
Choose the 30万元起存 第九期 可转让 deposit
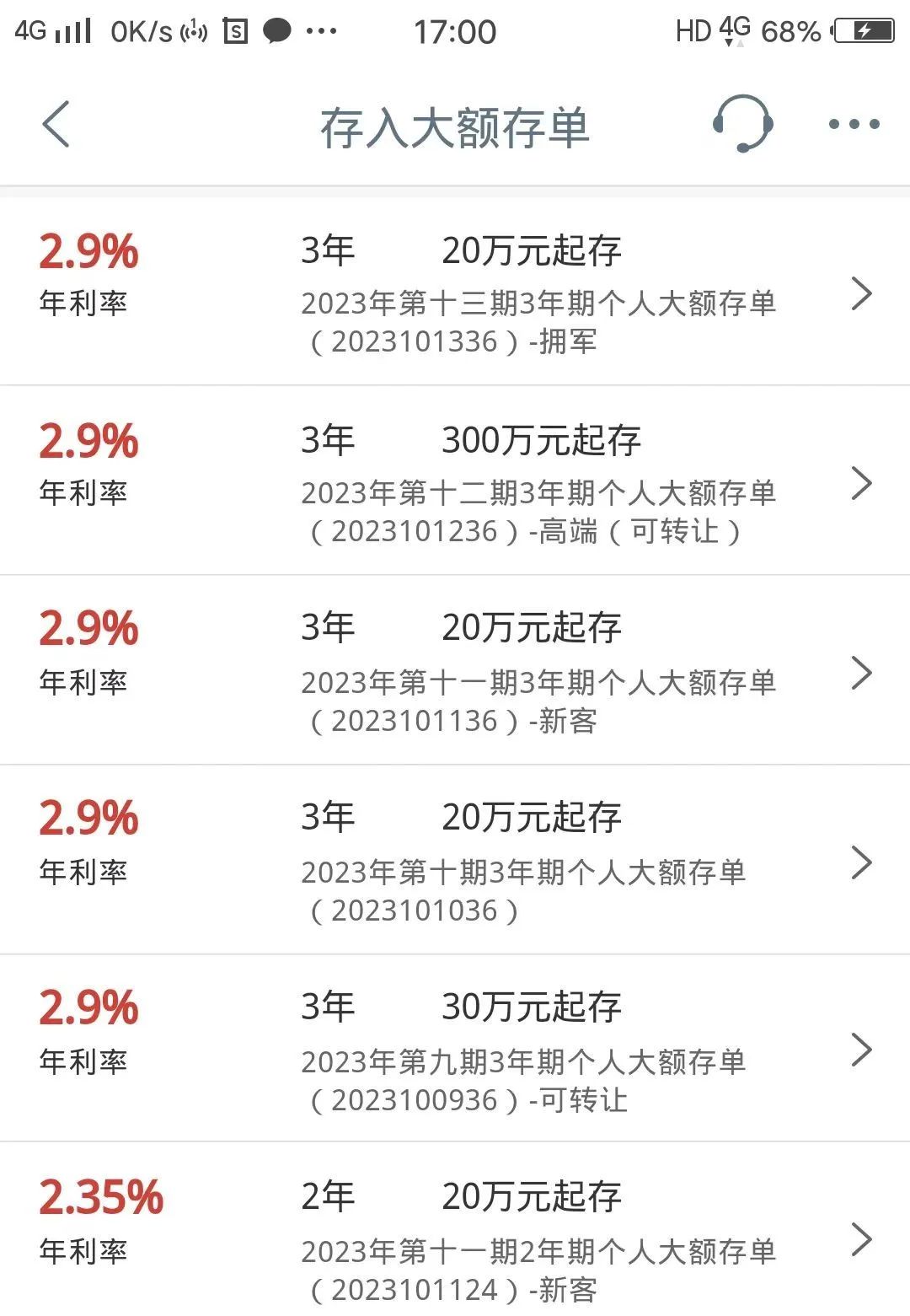pos(455,1050)
